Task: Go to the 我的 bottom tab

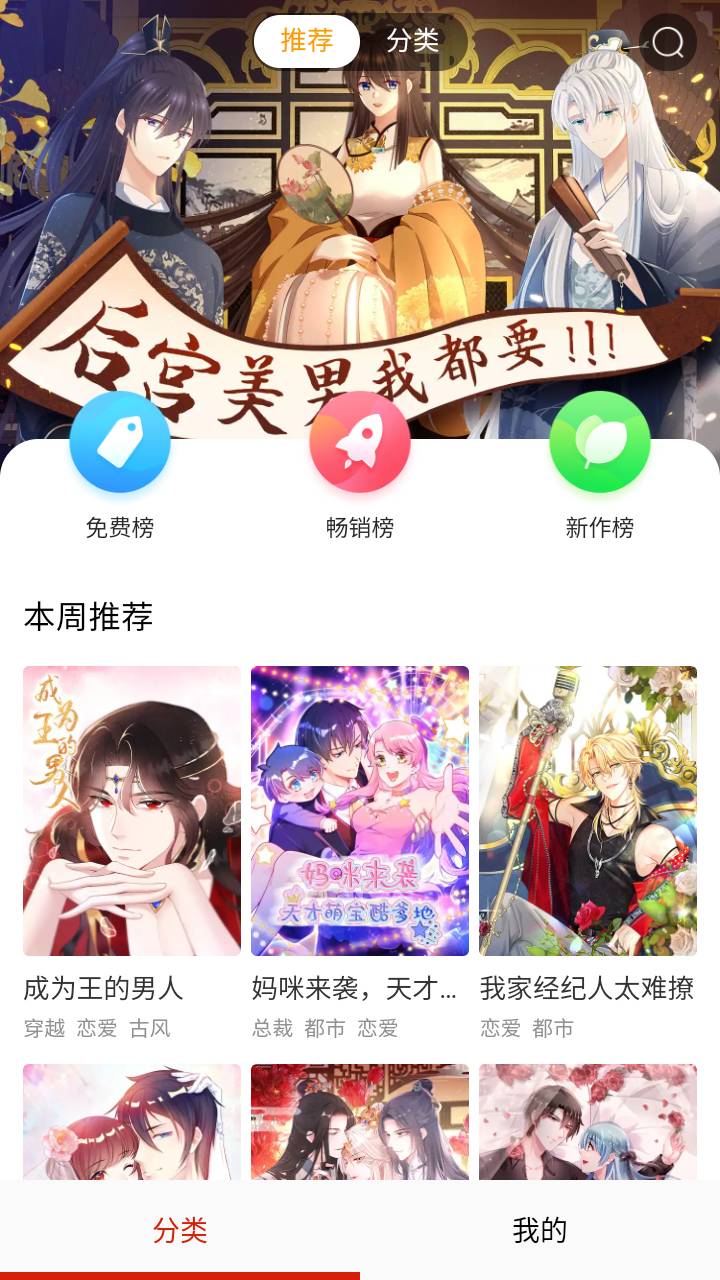Action: tap(540, 1230)
